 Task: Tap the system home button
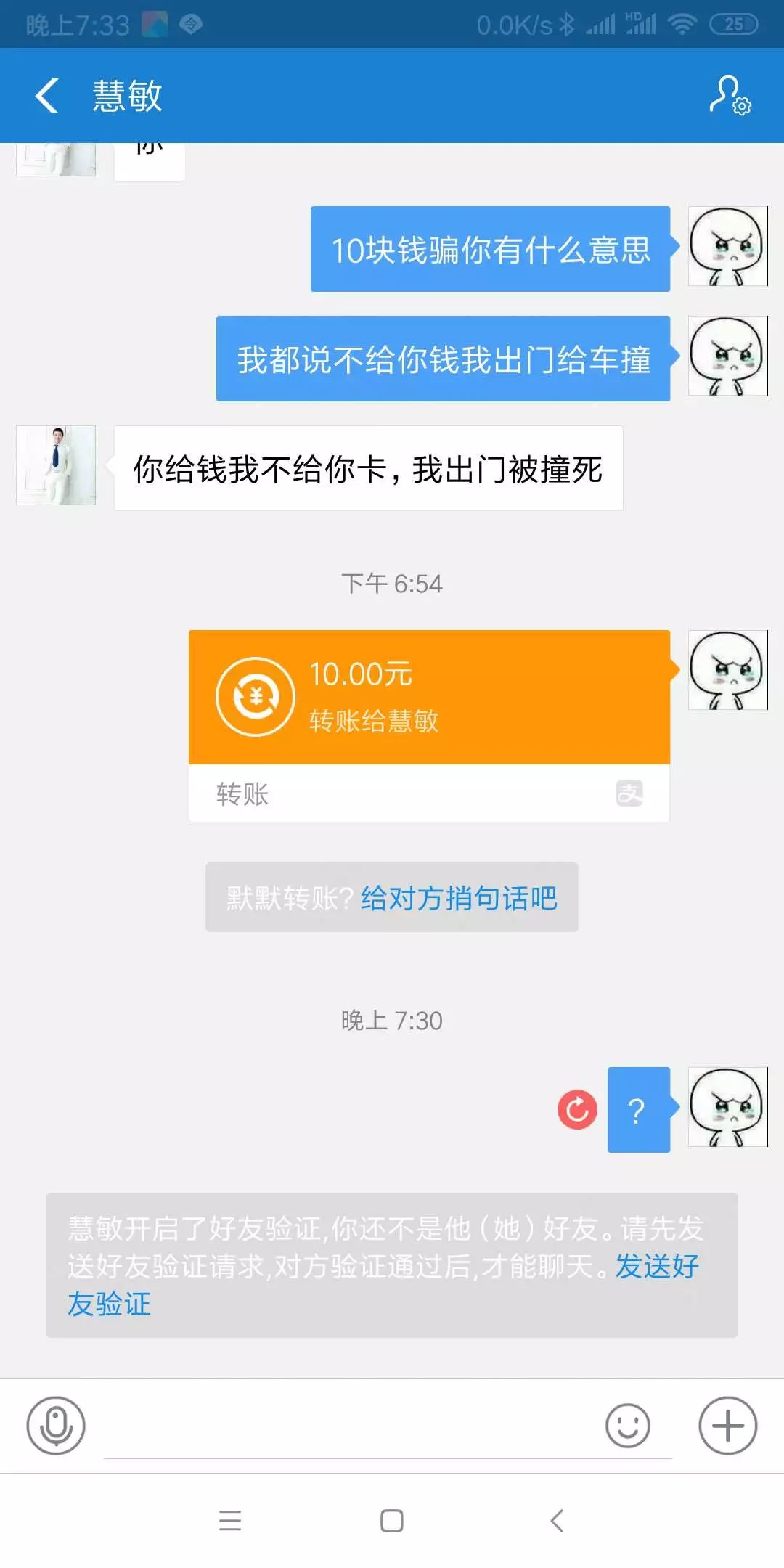pyautogui.click(x=392, y=1520)
